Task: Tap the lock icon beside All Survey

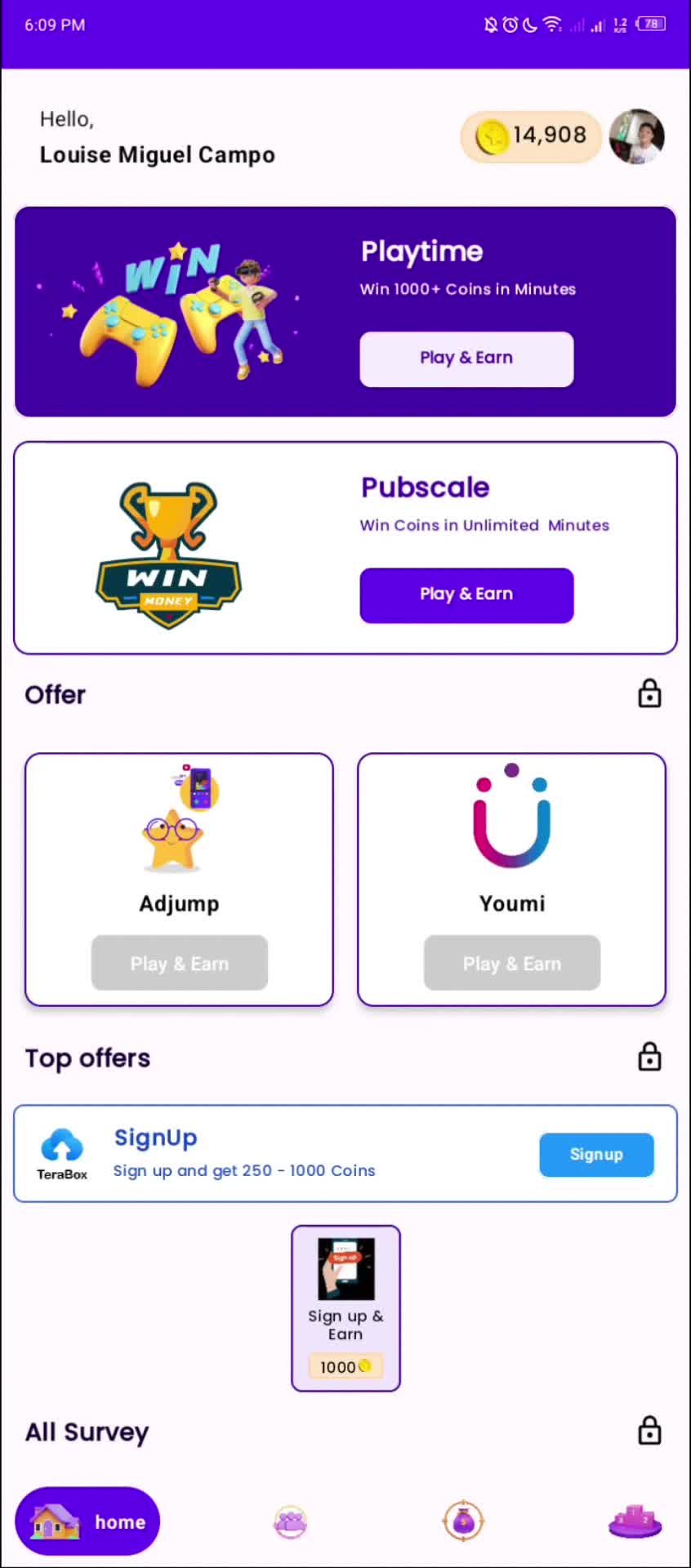Action: point(649,1432)
